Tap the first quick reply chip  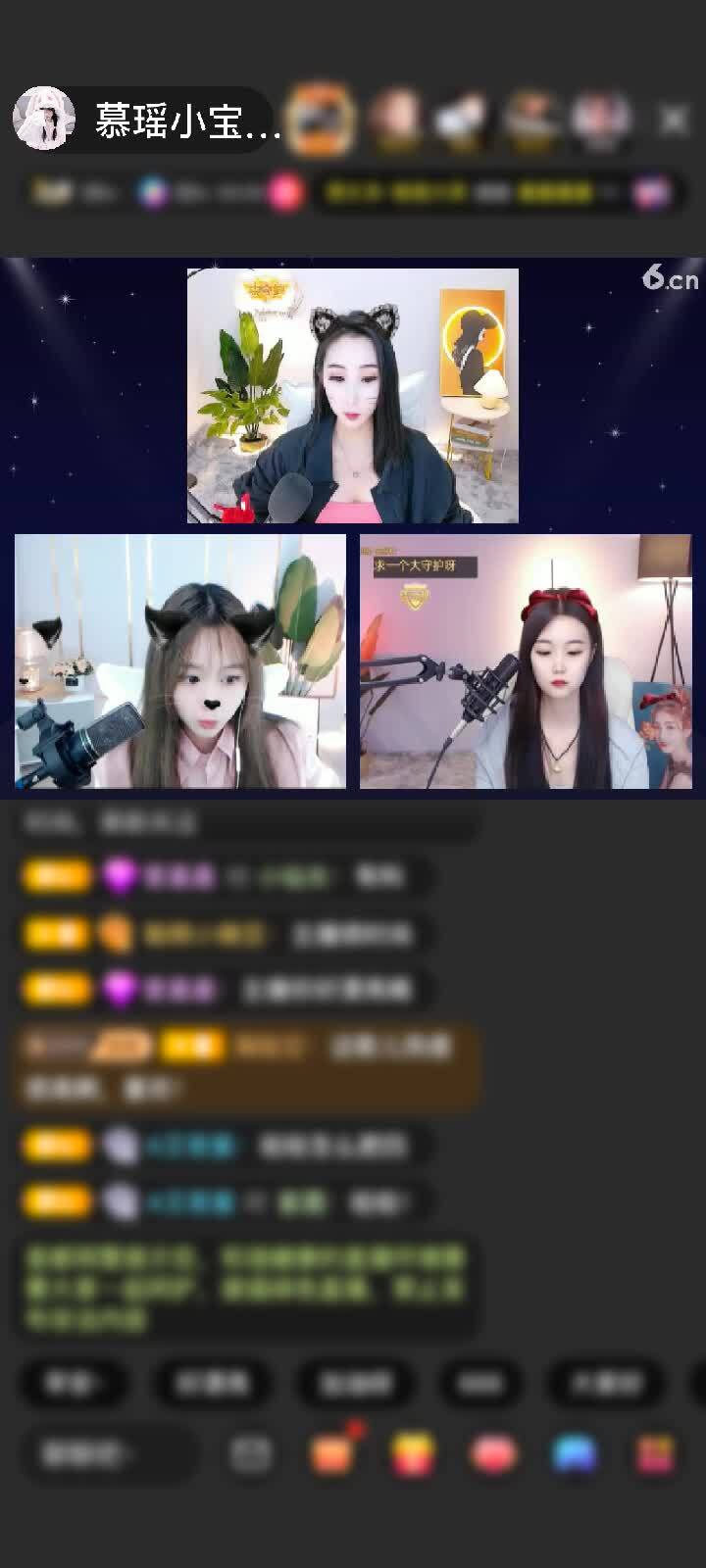[74, 1383]
